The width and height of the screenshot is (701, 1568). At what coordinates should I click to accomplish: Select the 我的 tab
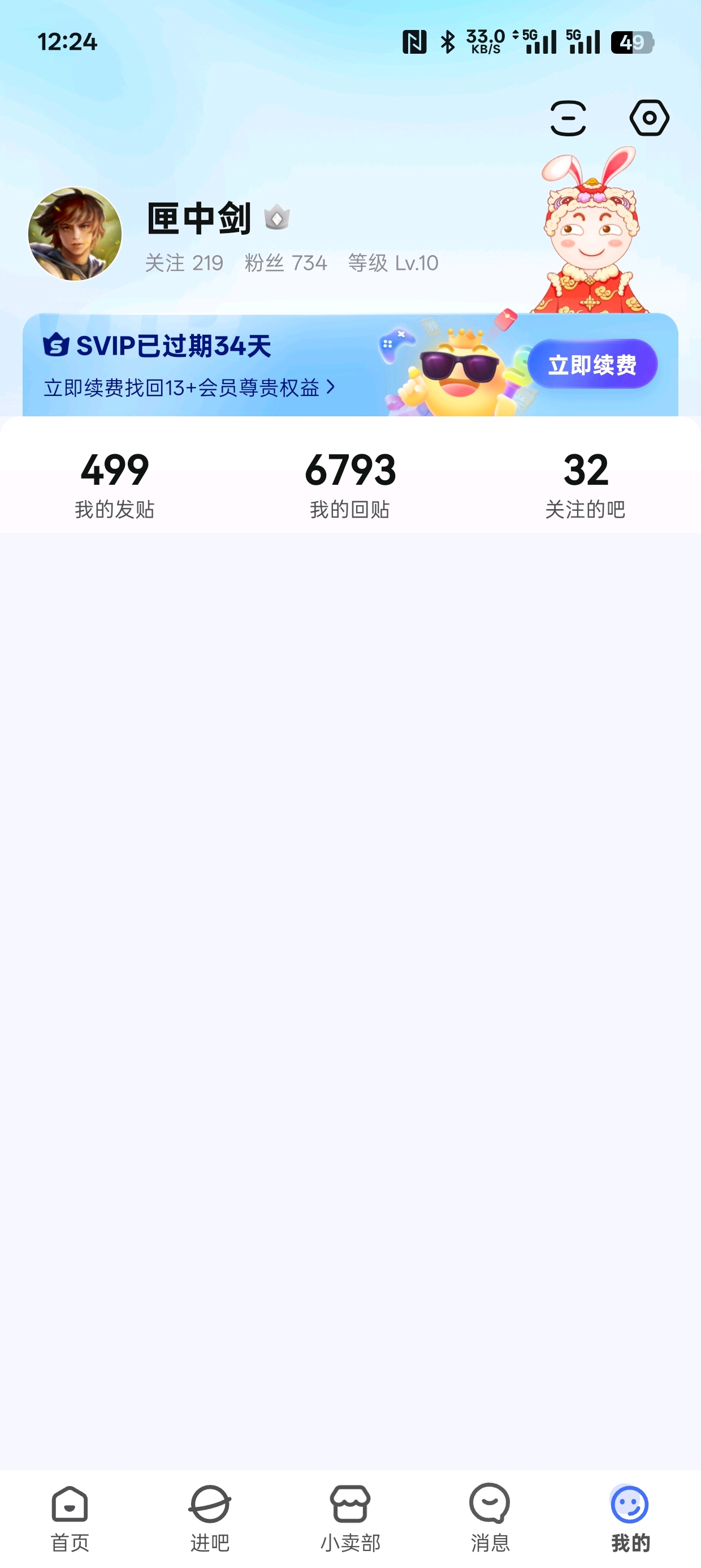click(630, 1518)
